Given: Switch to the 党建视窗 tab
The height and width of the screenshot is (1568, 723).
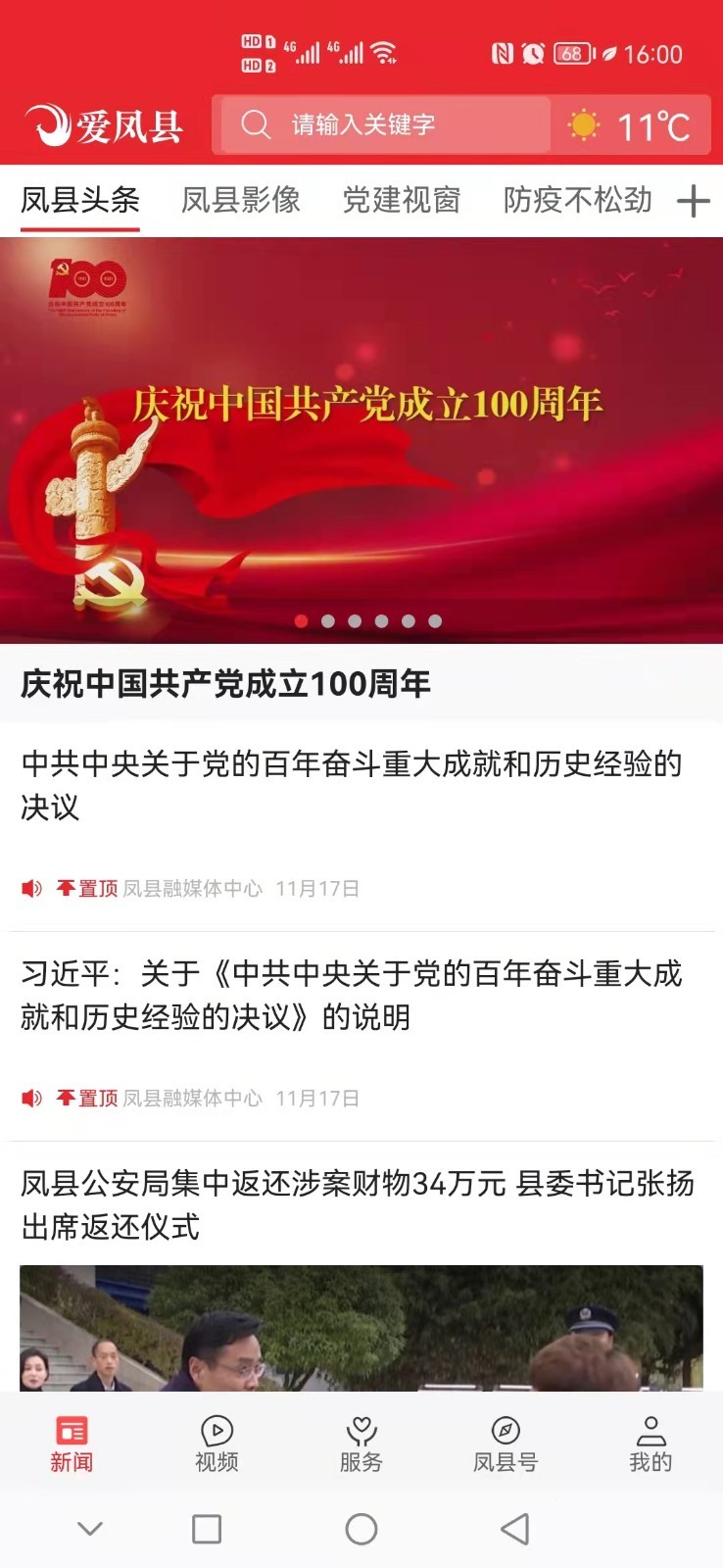Looking at the screenshot, I should pyautogui.click(x=401, y=200).
